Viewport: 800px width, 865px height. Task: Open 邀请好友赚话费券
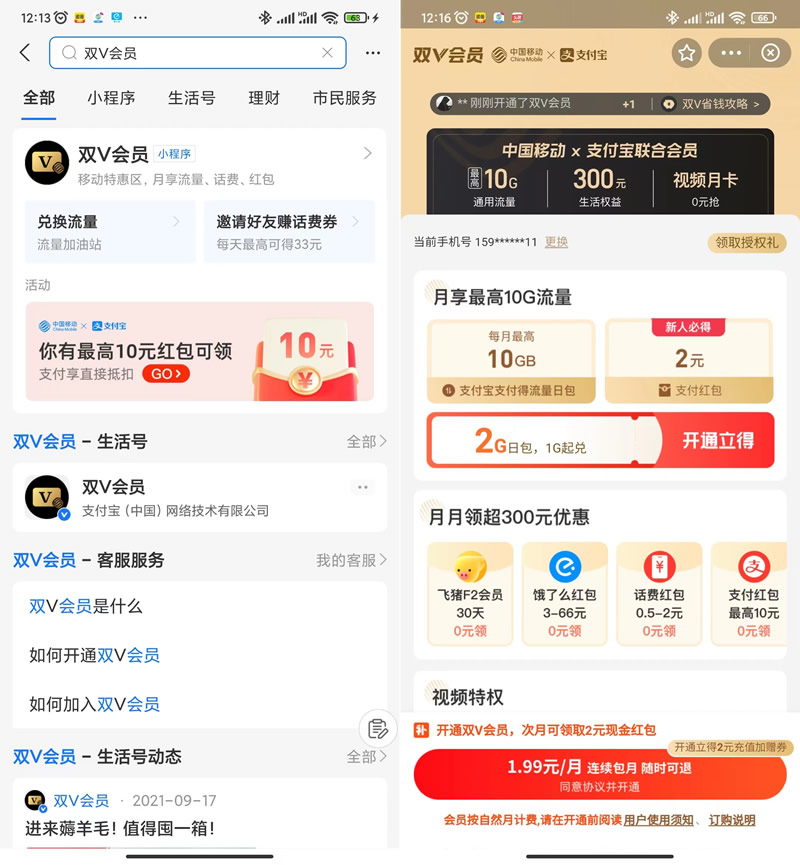pyautogui.click(x=289, y=231)
